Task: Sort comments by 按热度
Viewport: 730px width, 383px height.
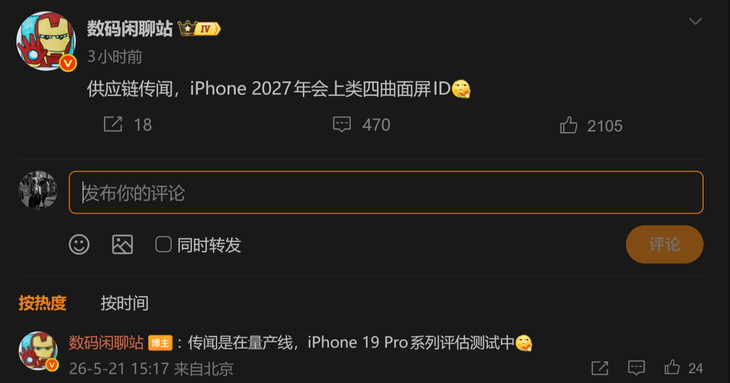Action: coord(42,303)
